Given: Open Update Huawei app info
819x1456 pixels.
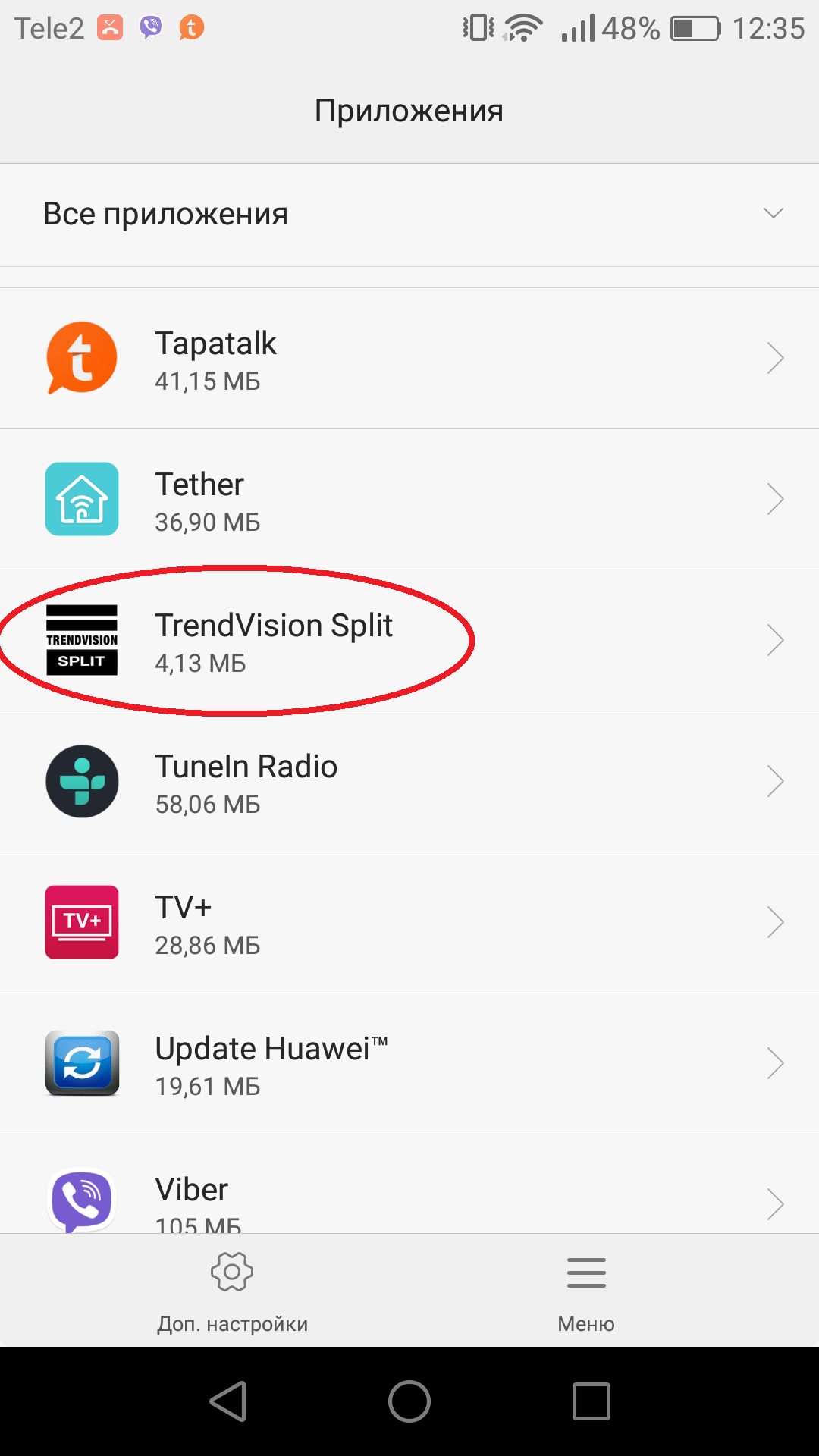Looking at the screenshot, I should tap(409, 1064).
